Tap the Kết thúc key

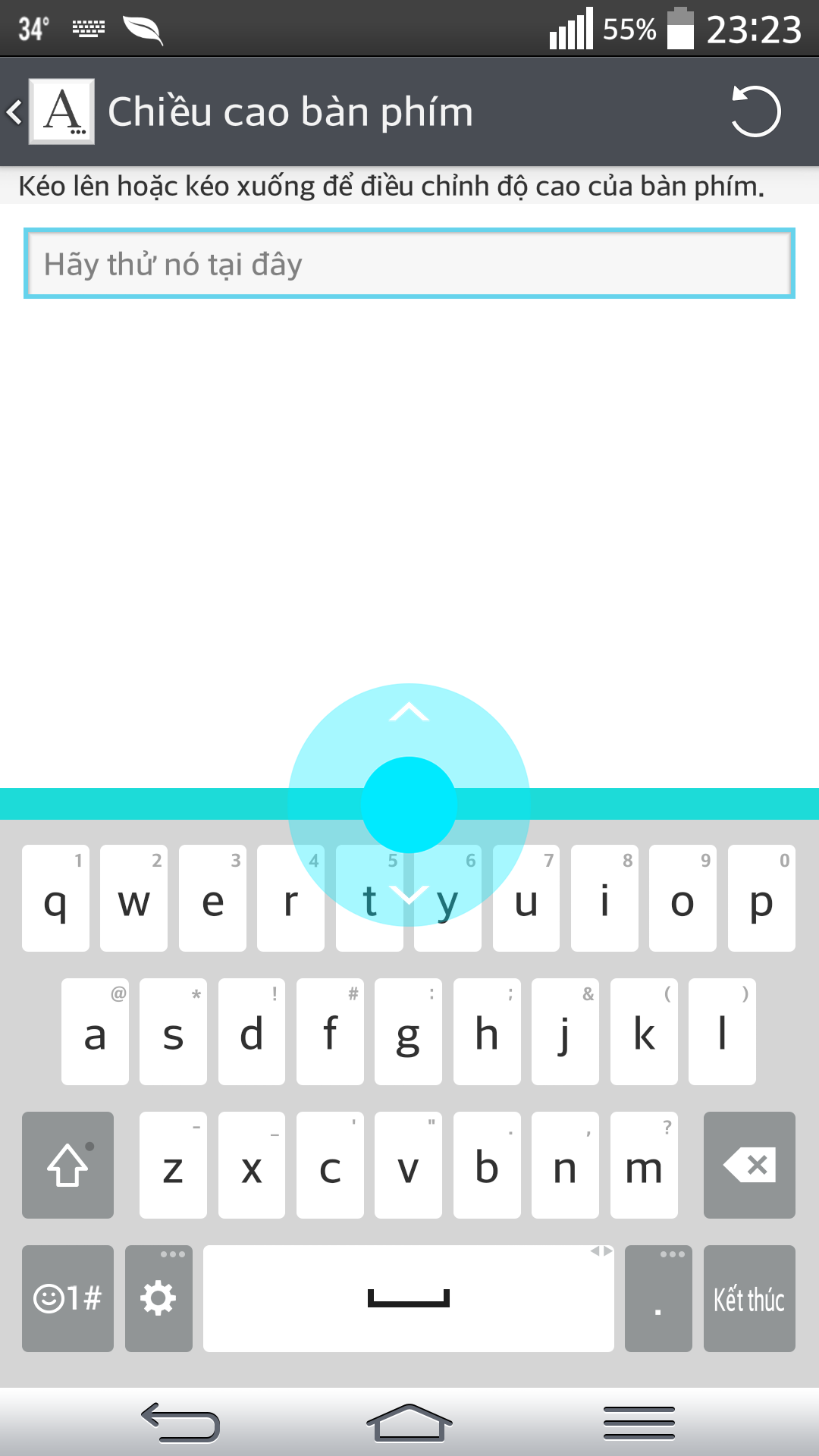(x=748, y=1298)
